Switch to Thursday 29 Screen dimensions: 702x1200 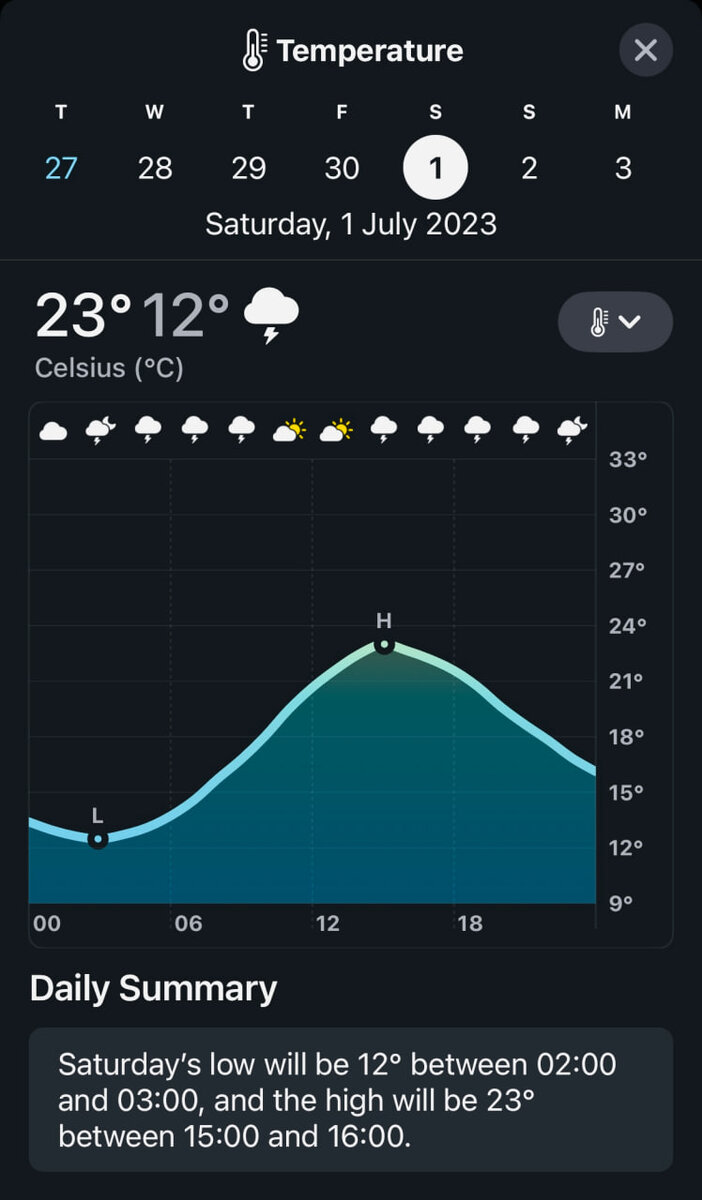click(248, 168)
